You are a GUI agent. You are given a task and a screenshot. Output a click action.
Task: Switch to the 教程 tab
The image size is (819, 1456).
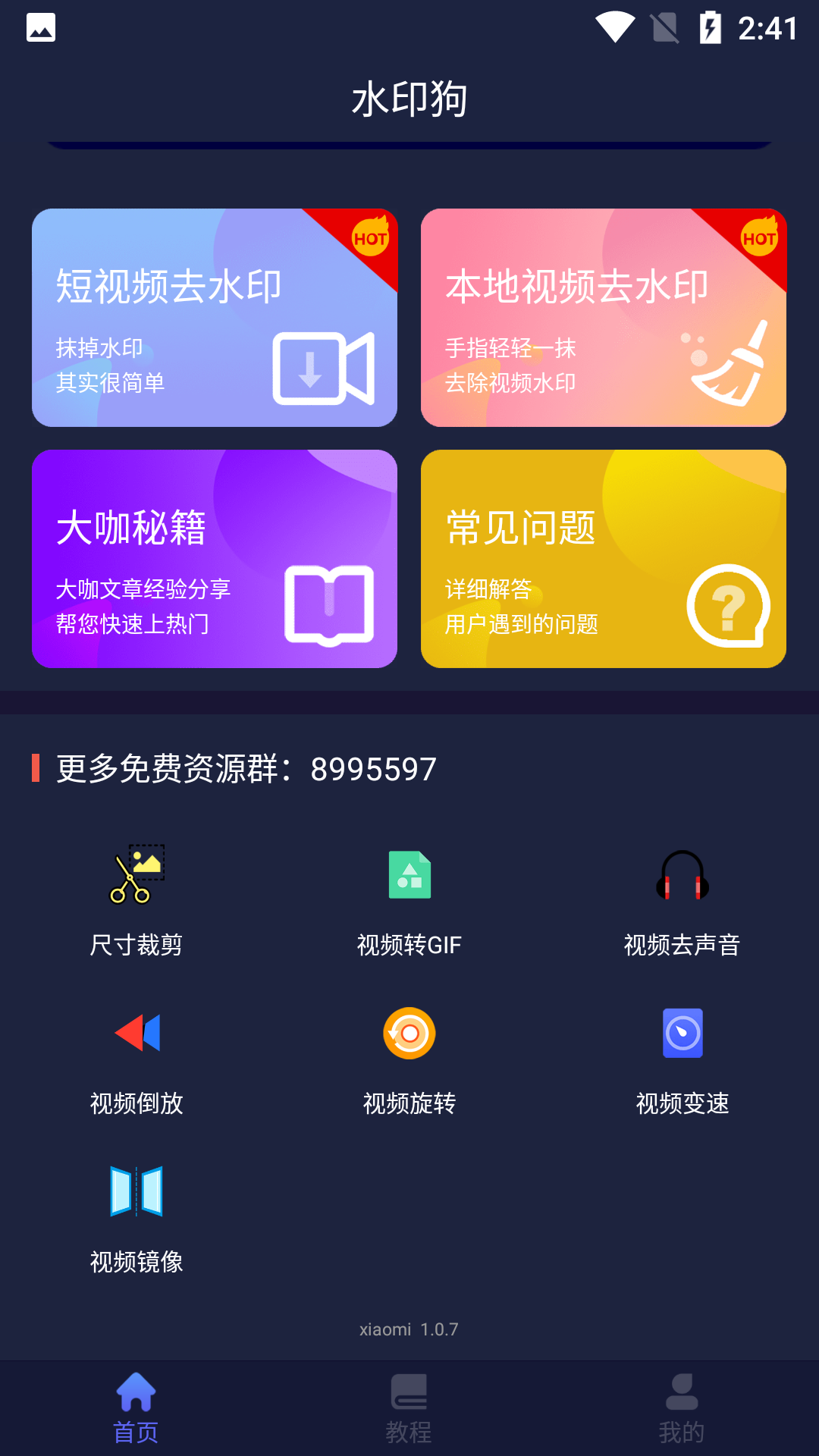409,1407
